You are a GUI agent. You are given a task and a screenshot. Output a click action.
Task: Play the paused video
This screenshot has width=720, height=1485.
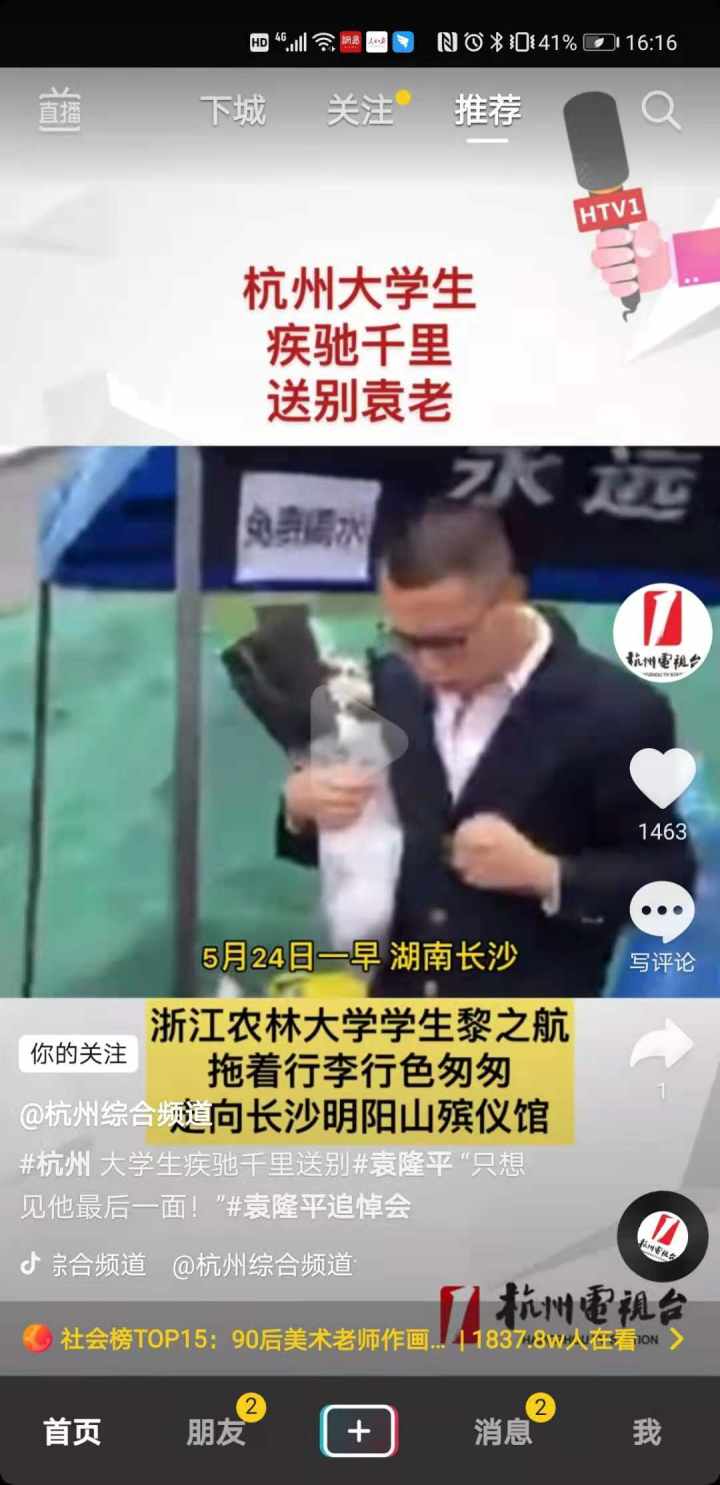[358, 738]
